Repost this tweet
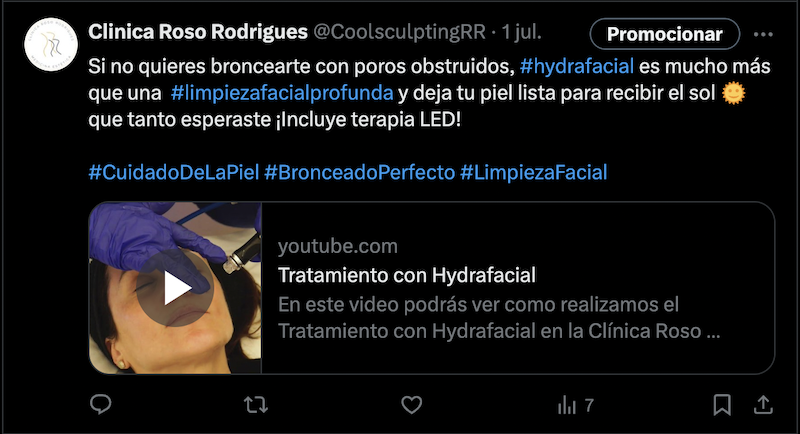The image size is (800, 434). (256, 405)
